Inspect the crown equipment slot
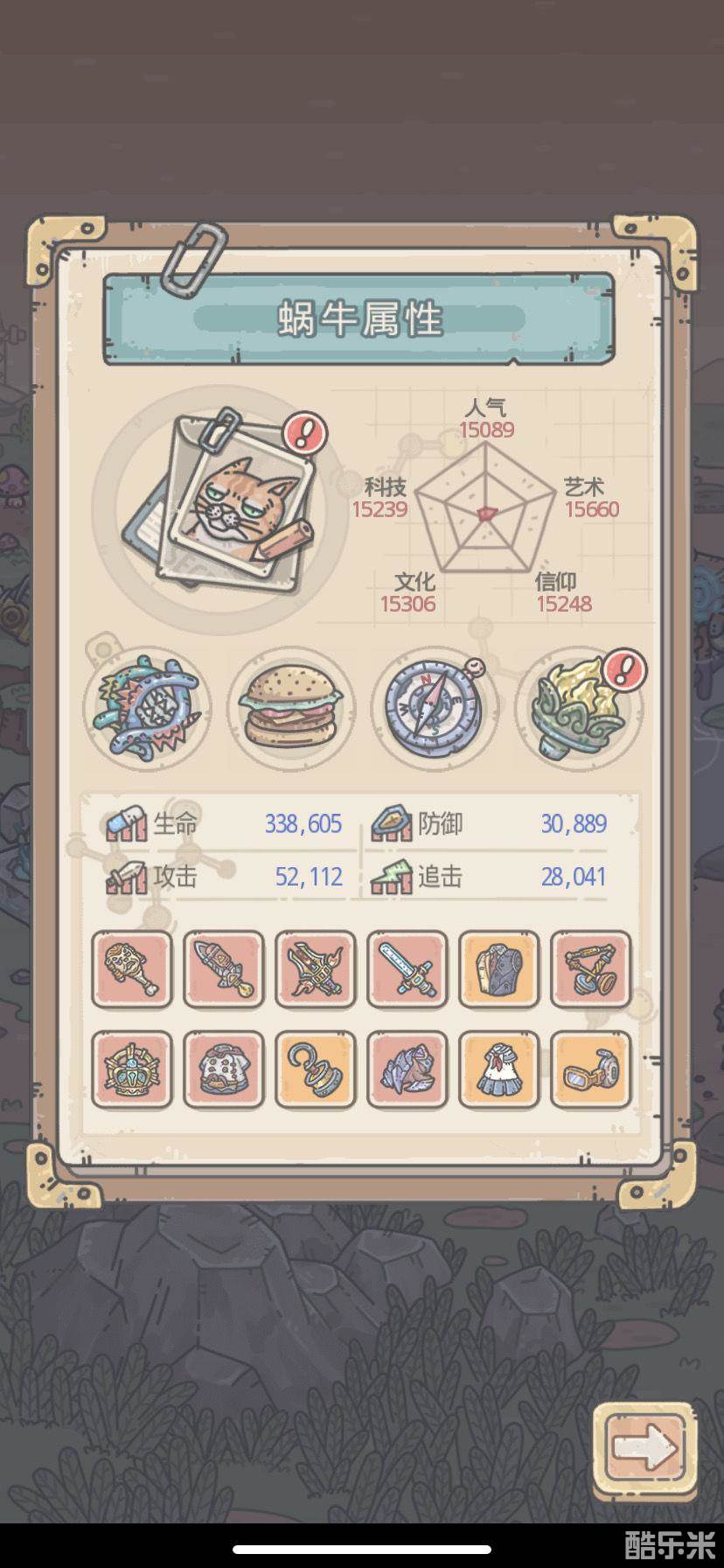Screen dimensions: 724x1568 coord(132,1069)
